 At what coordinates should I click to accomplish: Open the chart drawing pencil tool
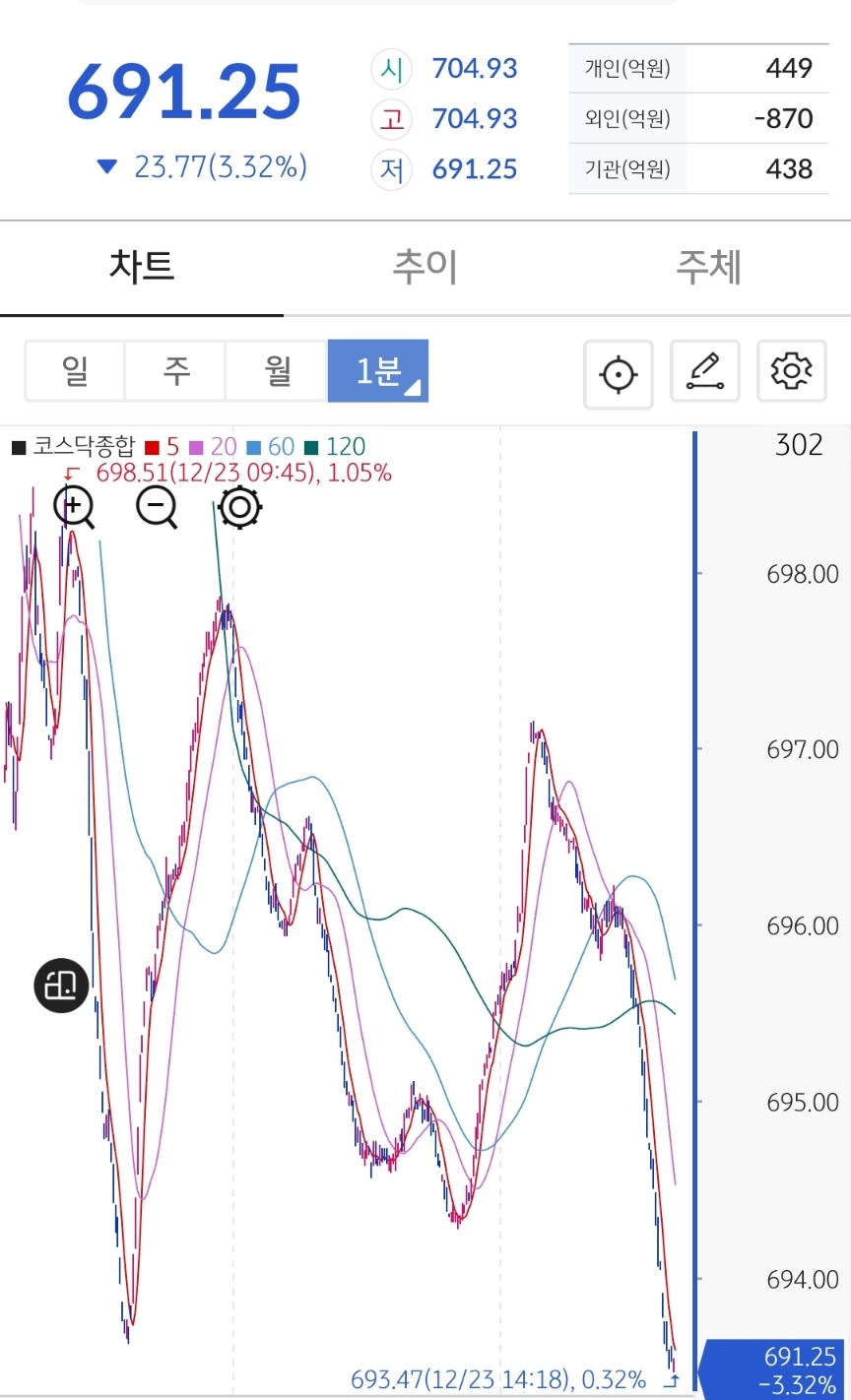705,371
